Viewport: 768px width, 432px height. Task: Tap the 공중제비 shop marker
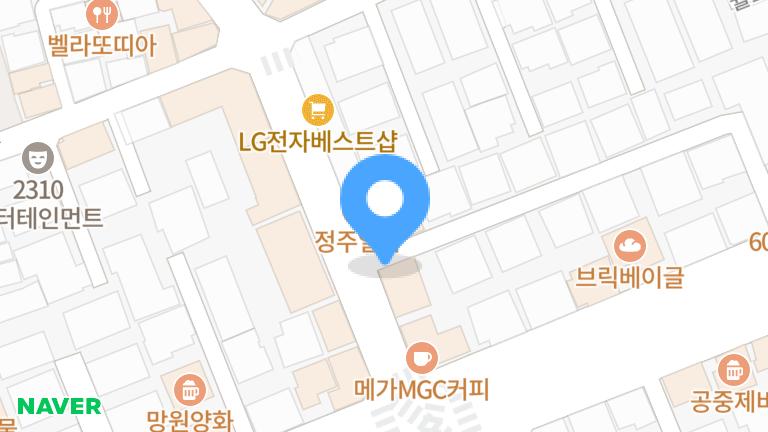(736, 371)
